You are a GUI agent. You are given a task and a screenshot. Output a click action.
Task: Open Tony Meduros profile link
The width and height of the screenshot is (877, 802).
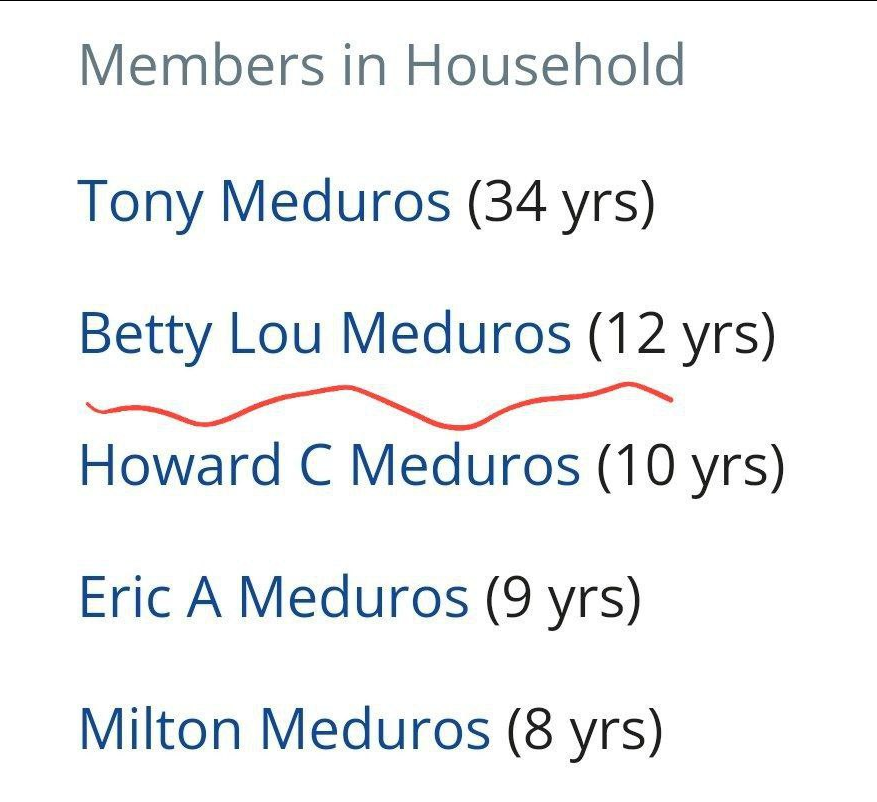coord(264,201)
